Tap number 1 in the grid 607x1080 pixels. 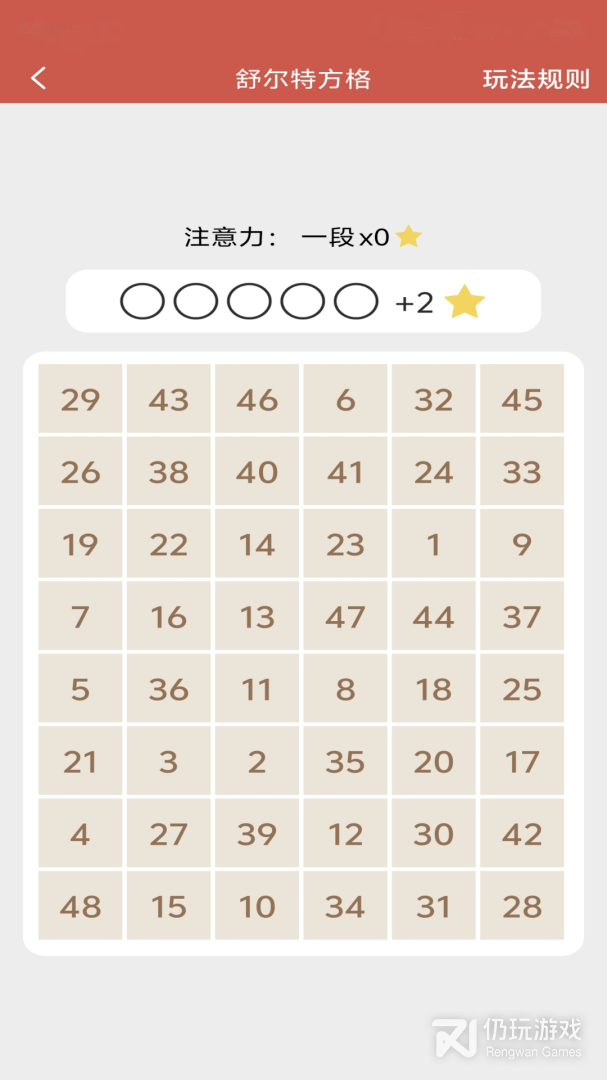coord(433,544)
